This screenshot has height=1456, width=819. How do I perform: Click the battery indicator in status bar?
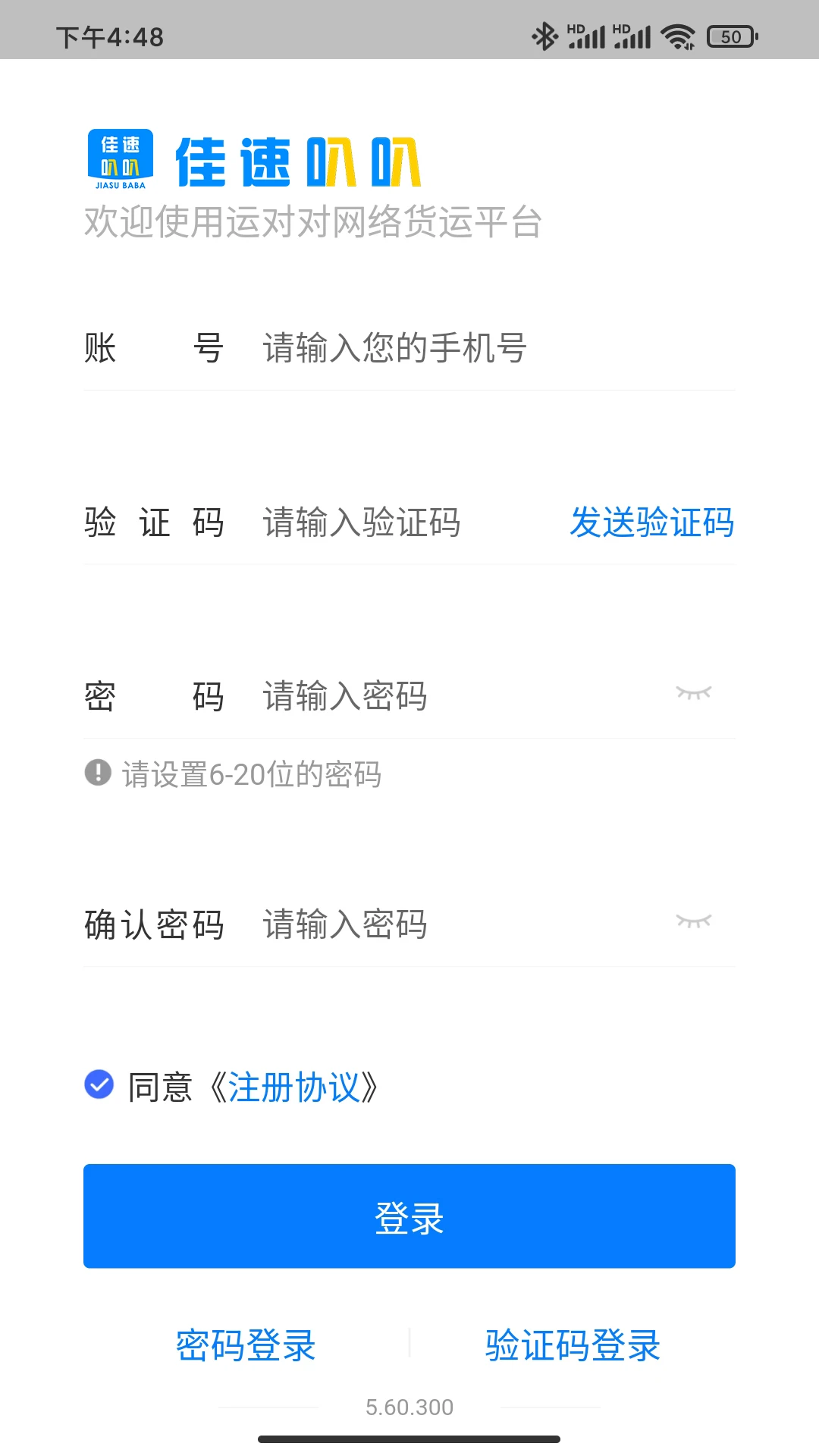730,34
